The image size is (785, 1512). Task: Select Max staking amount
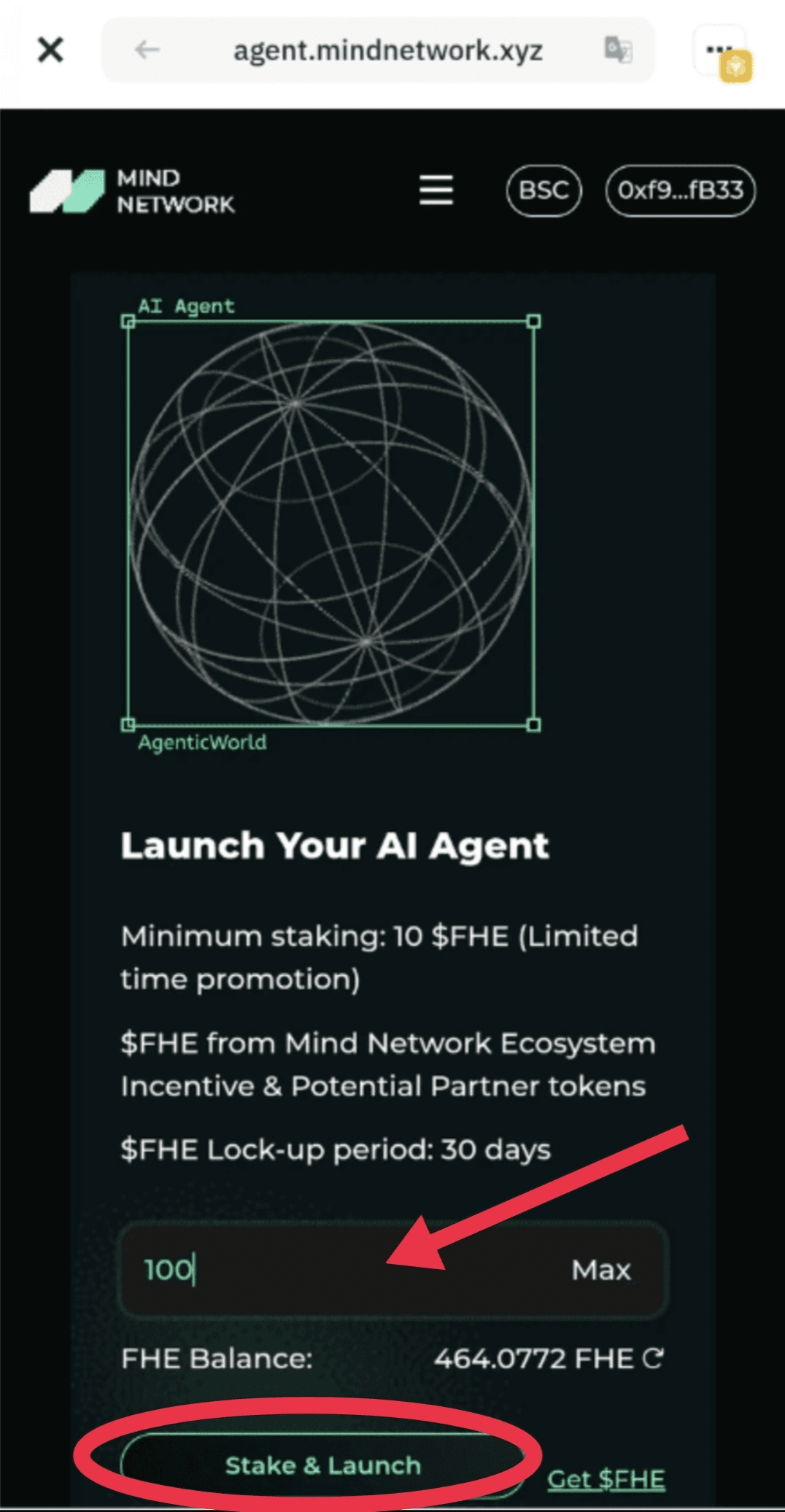pyautogui.click(x=600, y=1270)
